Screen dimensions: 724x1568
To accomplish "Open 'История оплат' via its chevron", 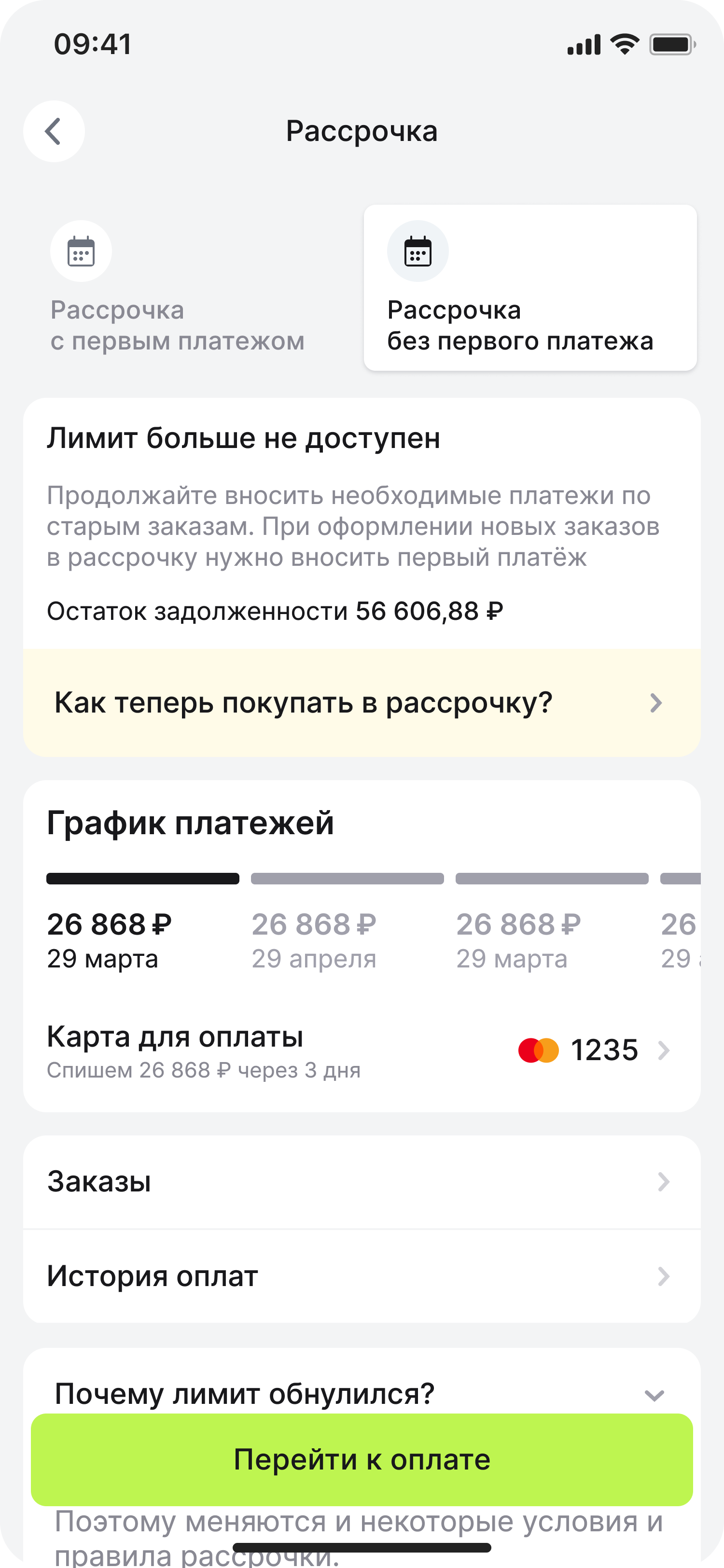I will pos(663,1275).
